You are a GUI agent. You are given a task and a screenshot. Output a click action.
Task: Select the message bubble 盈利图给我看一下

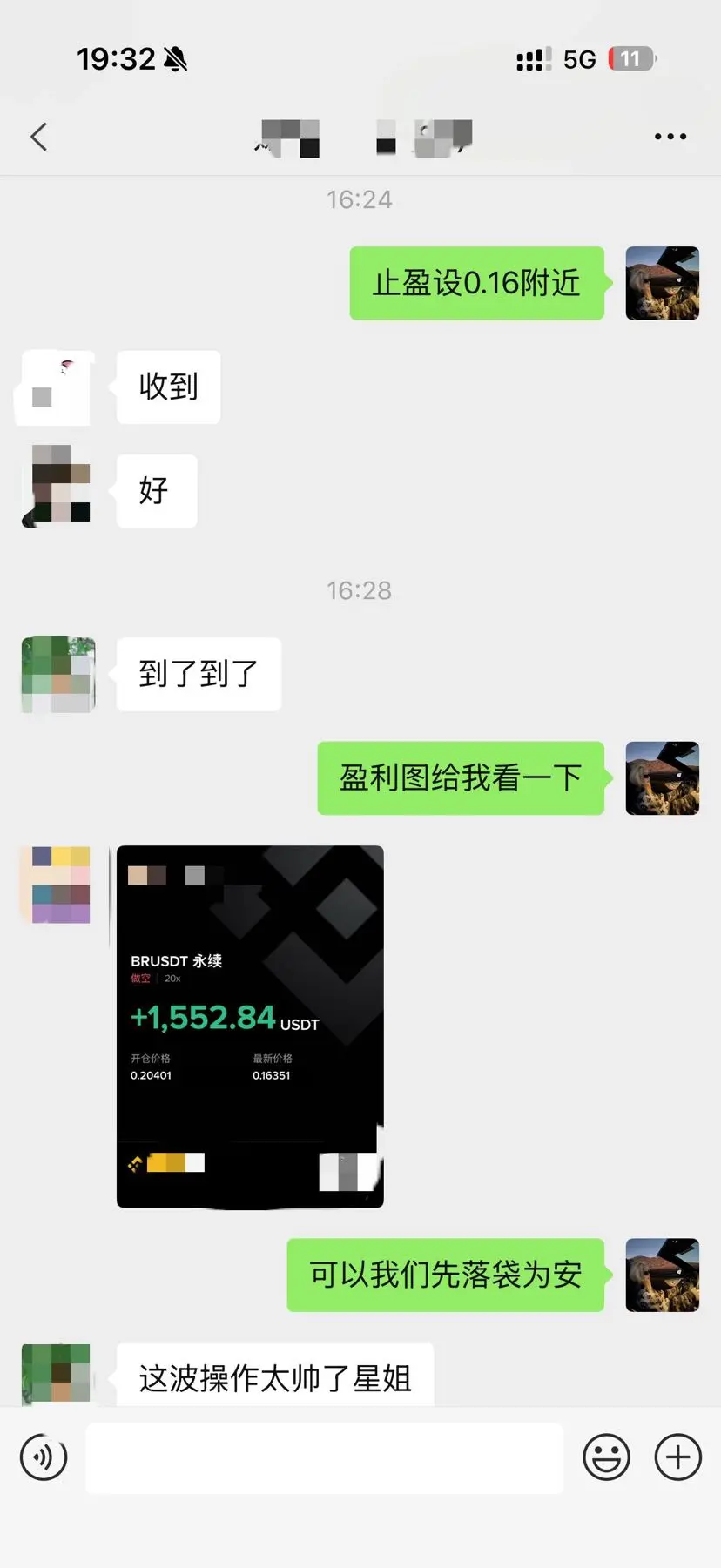tap(461, 778)
